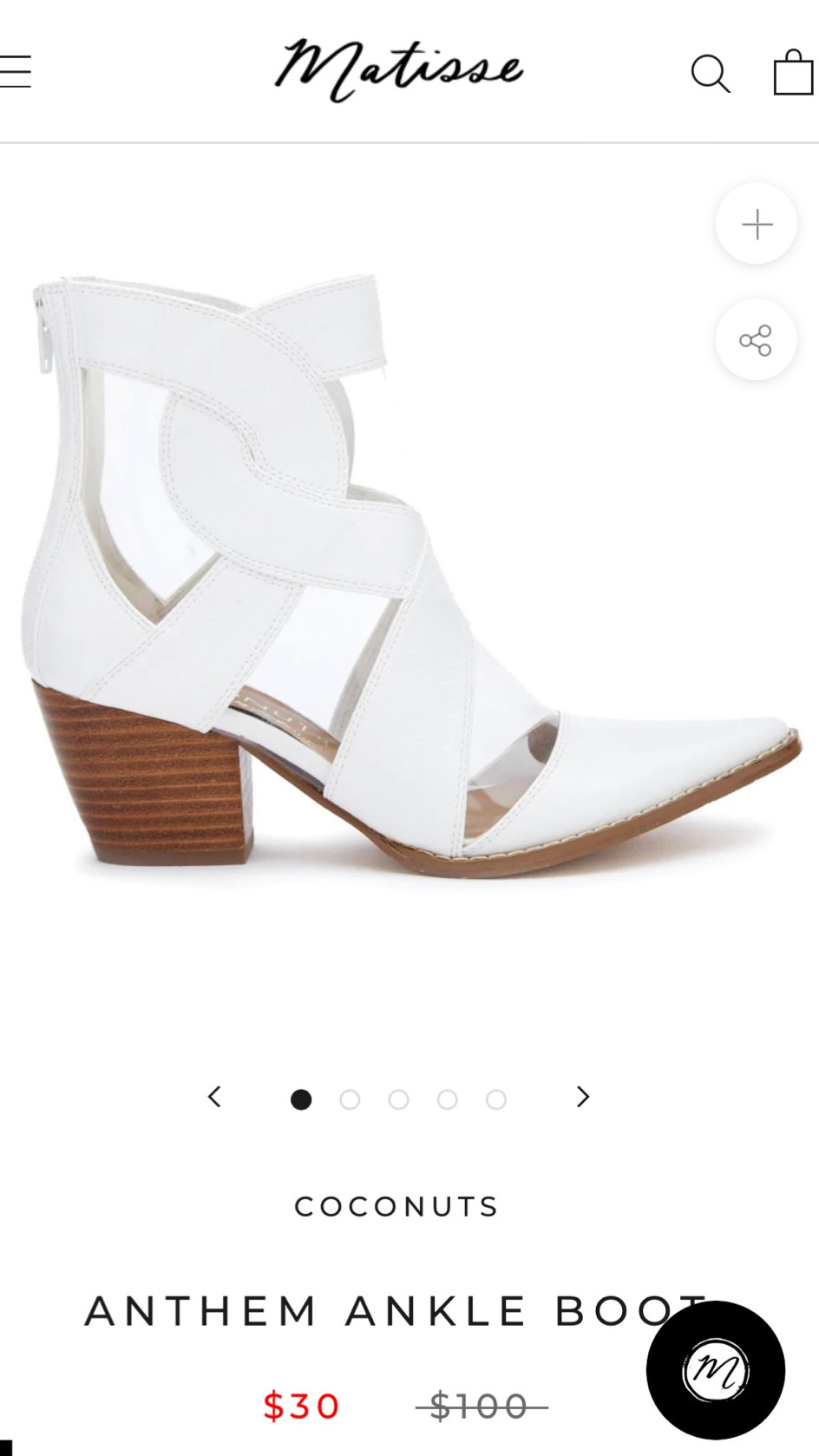The width and height of the screenshot is (819, 1456).
Task: Open the search icon
Action: point(710,73)
